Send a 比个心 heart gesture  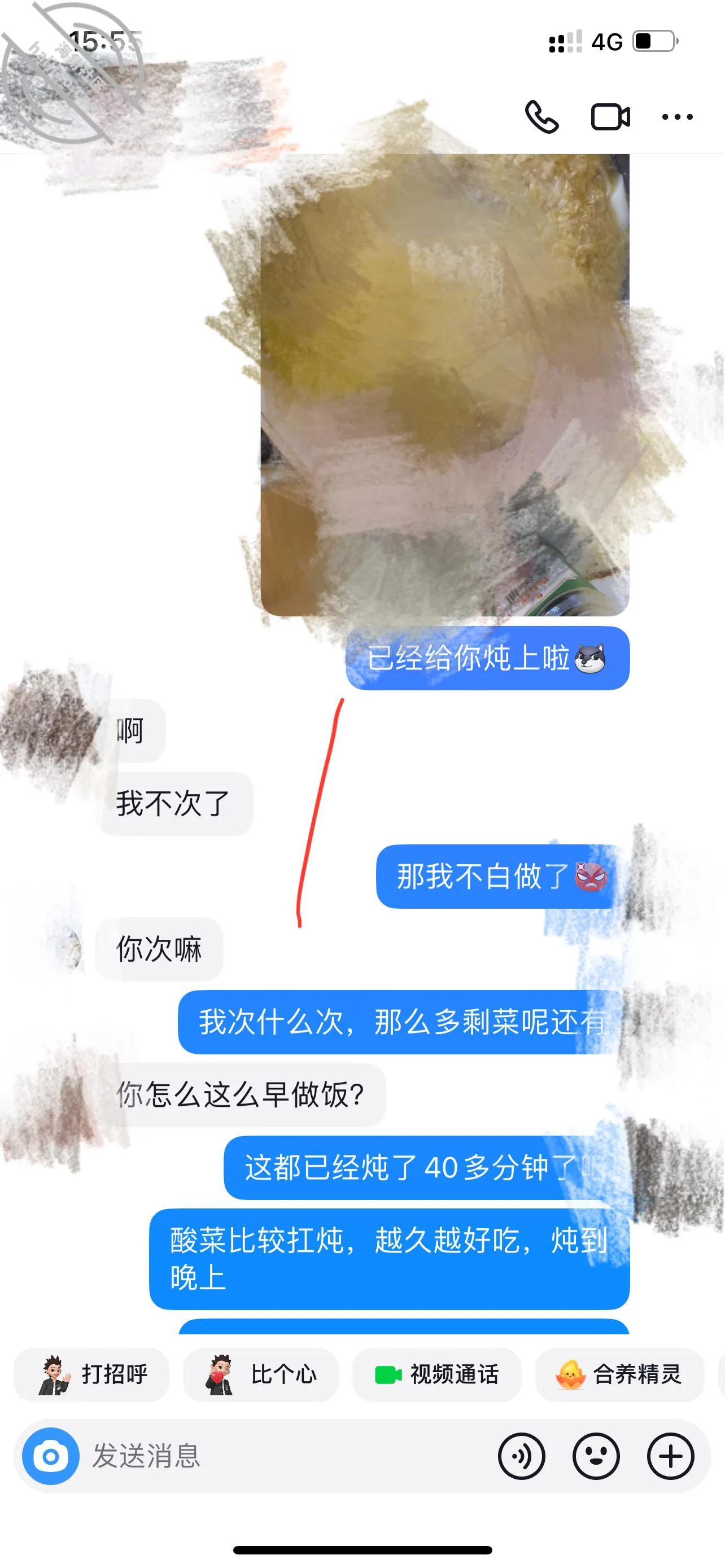[x=260, y=1374]
